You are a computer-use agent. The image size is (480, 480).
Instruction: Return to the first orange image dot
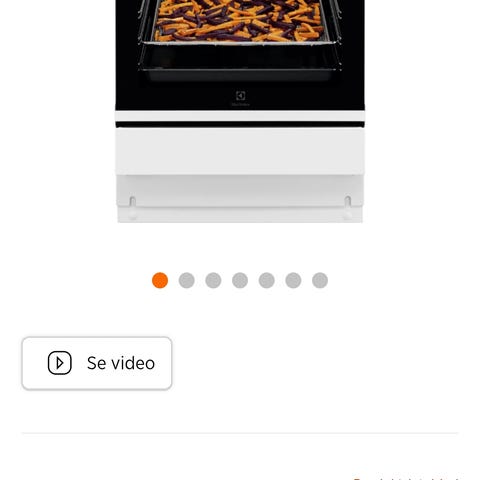point(160,280)
